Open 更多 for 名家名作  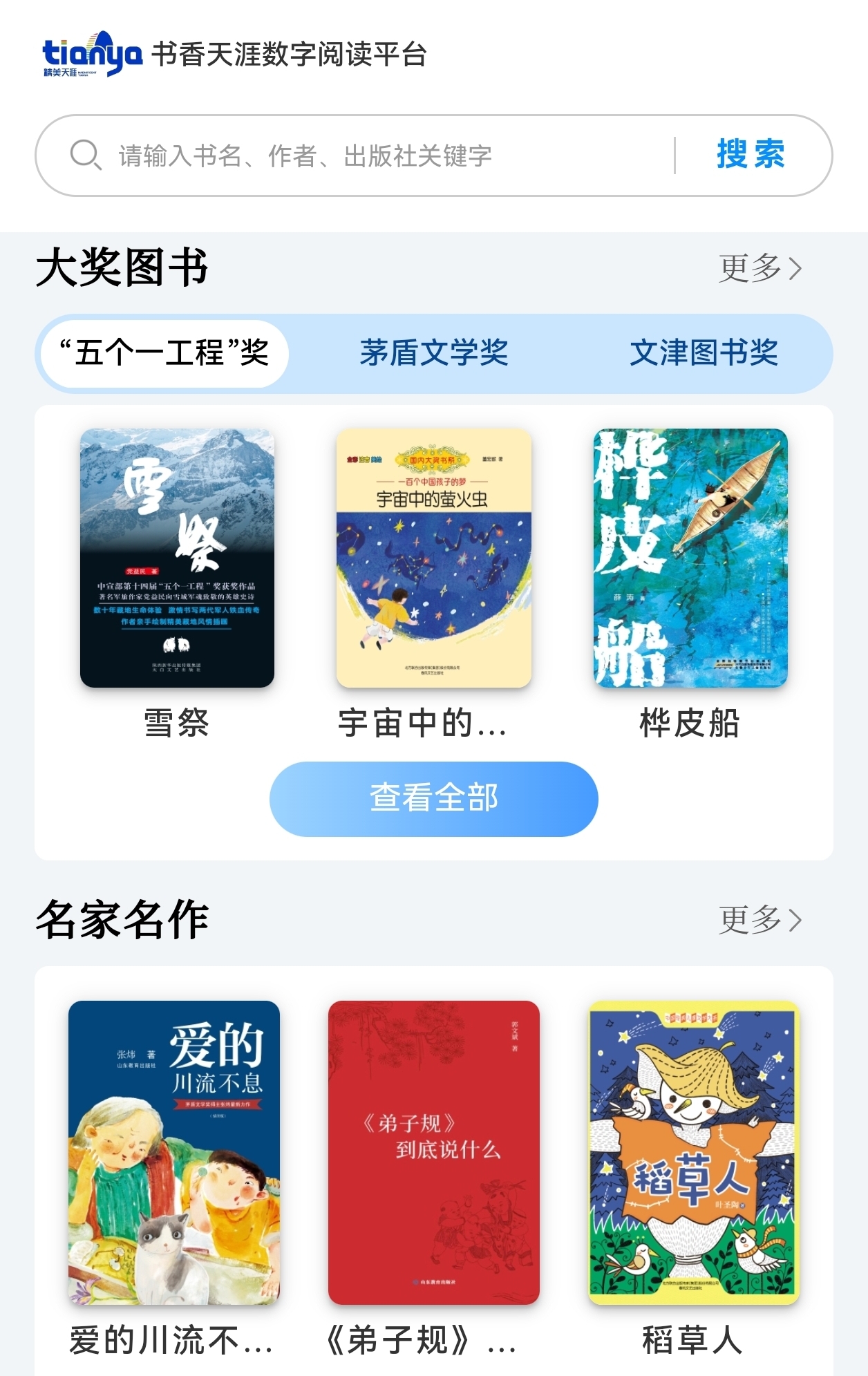point(759,920)
